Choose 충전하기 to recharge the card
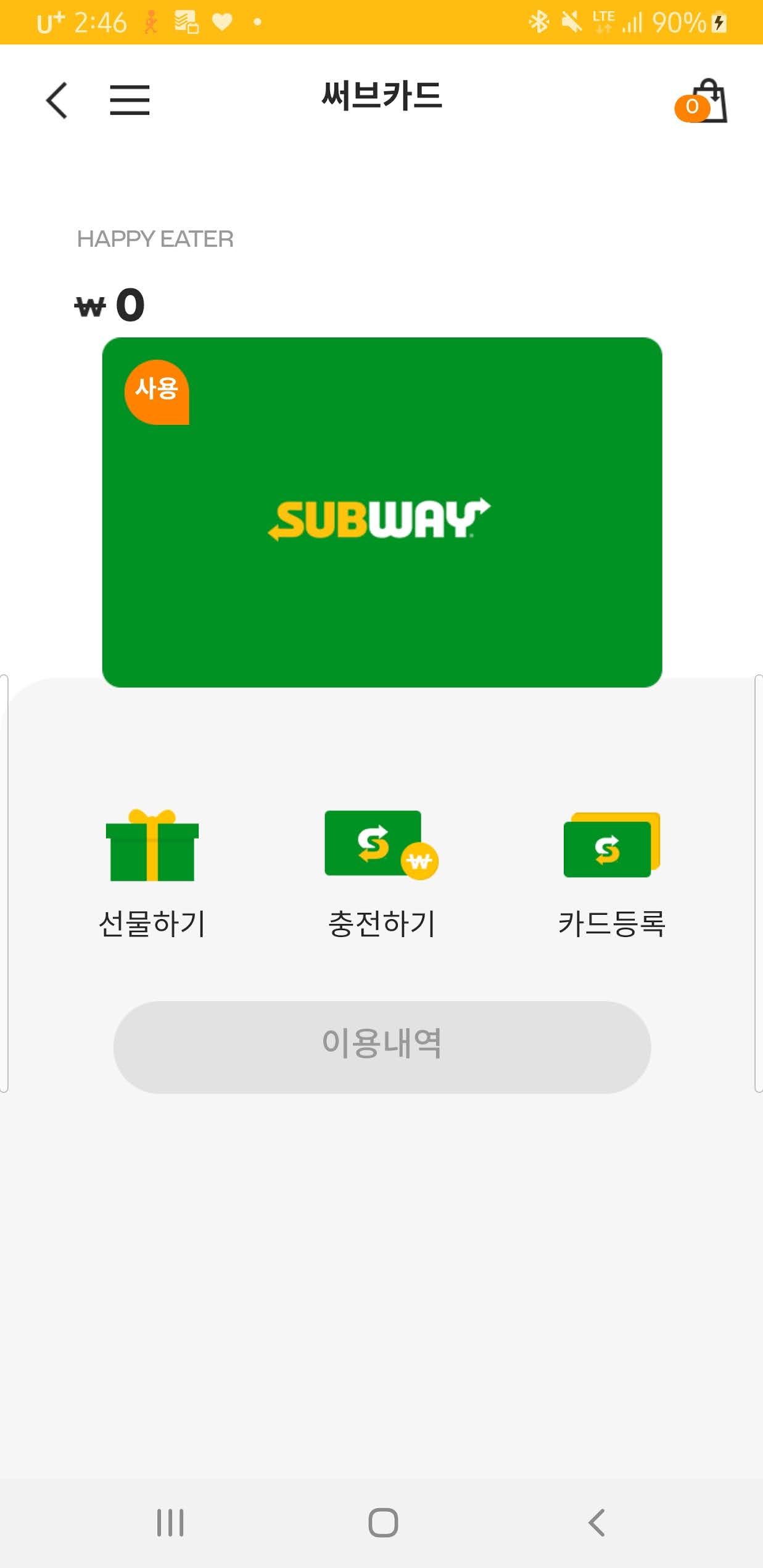763x1568 pixels. point(381,873)
